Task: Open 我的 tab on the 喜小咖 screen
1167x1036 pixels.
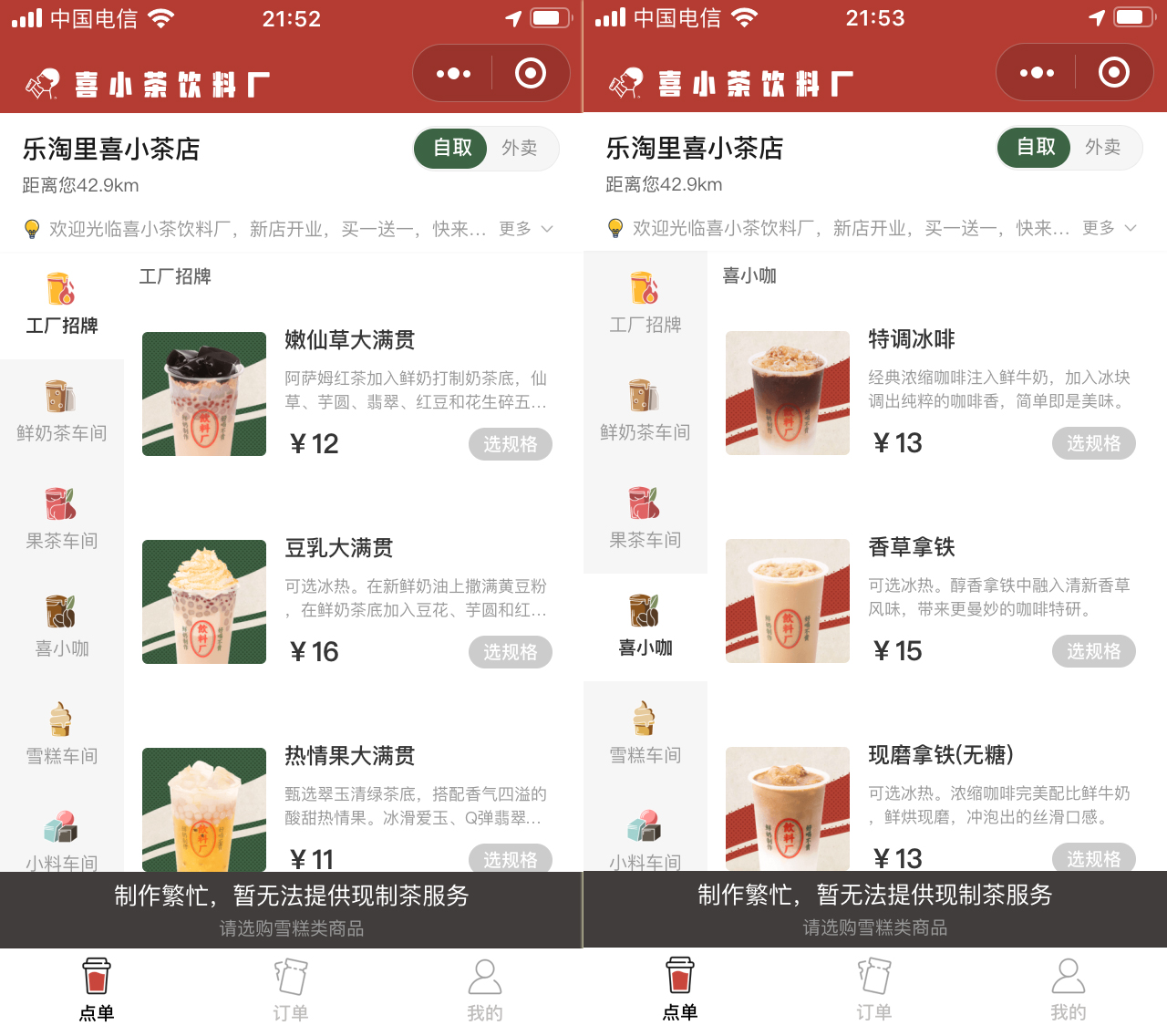Action: (x=1068, y=989)
